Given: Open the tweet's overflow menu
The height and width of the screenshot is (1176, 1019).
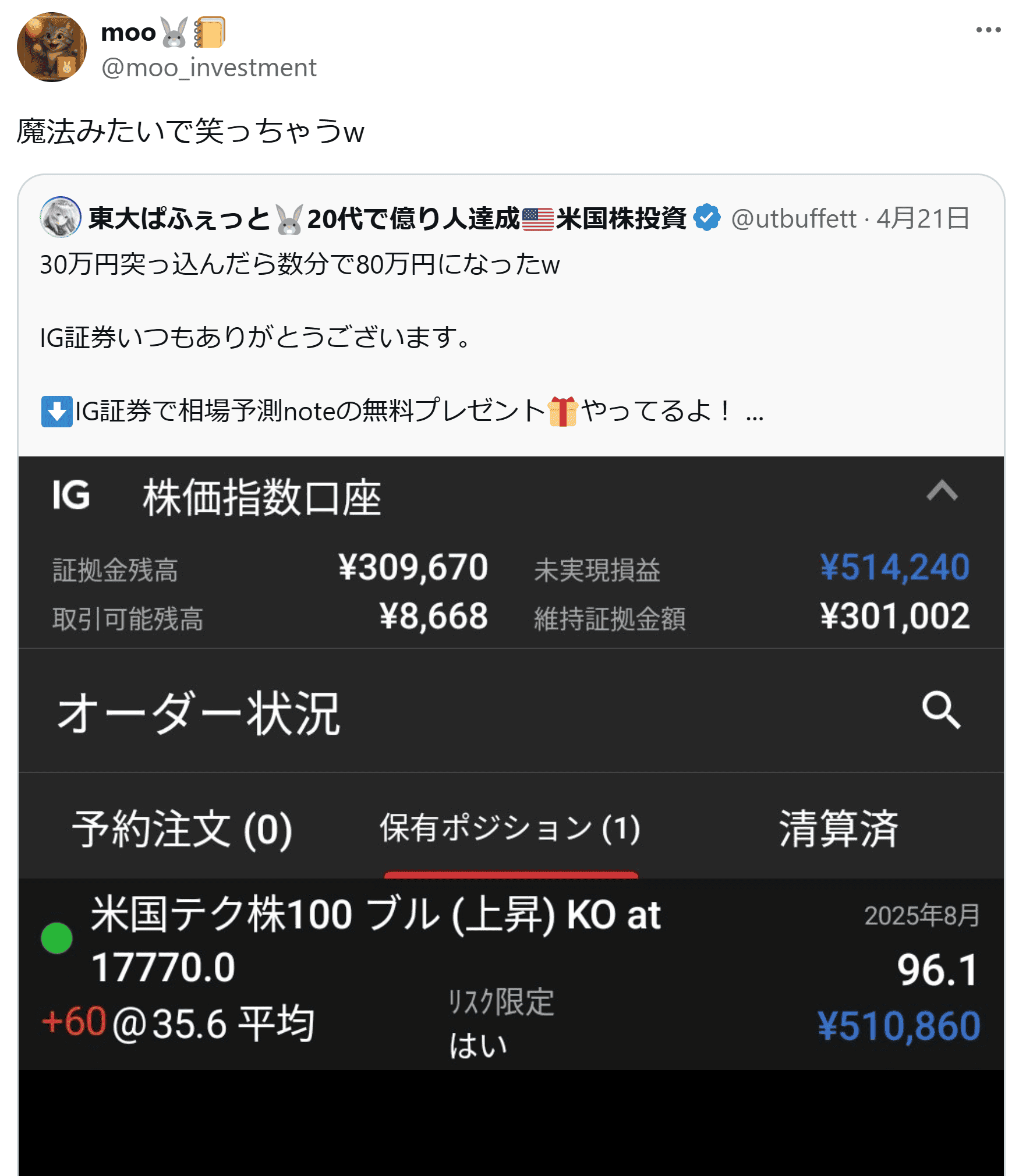Looking at the screenshot, I should point(988,30).
